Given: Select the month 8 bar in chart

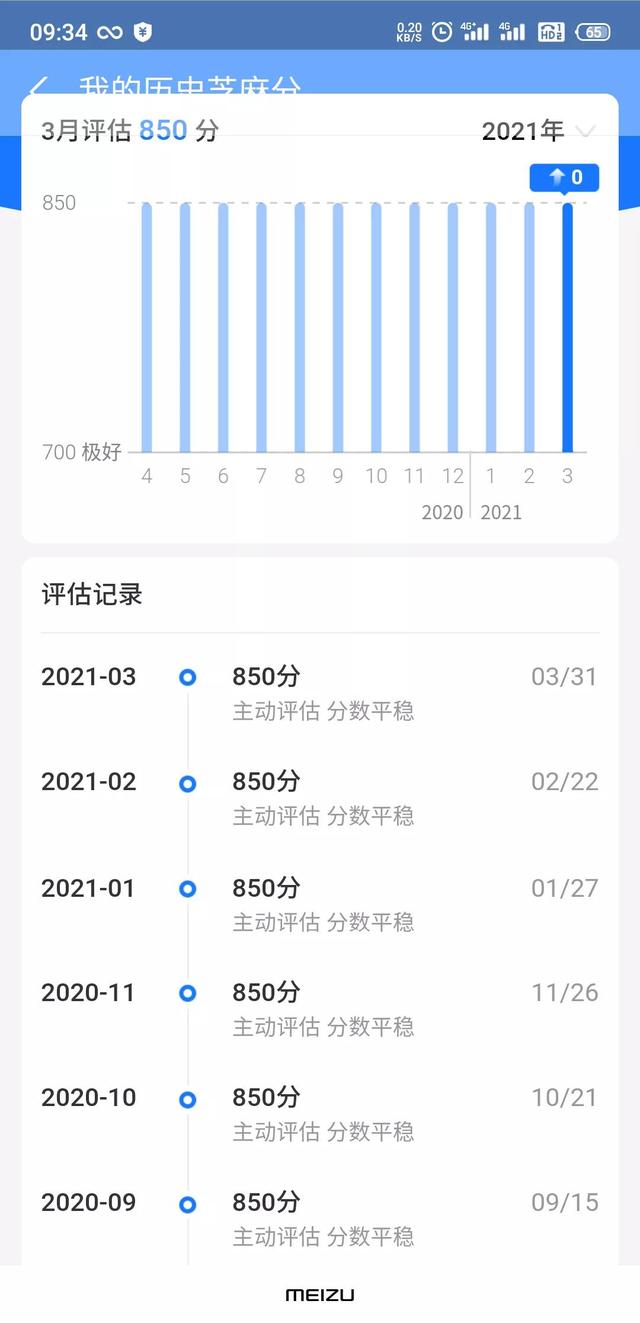Looking at the screenshot, I should click(x=300, y=327).
